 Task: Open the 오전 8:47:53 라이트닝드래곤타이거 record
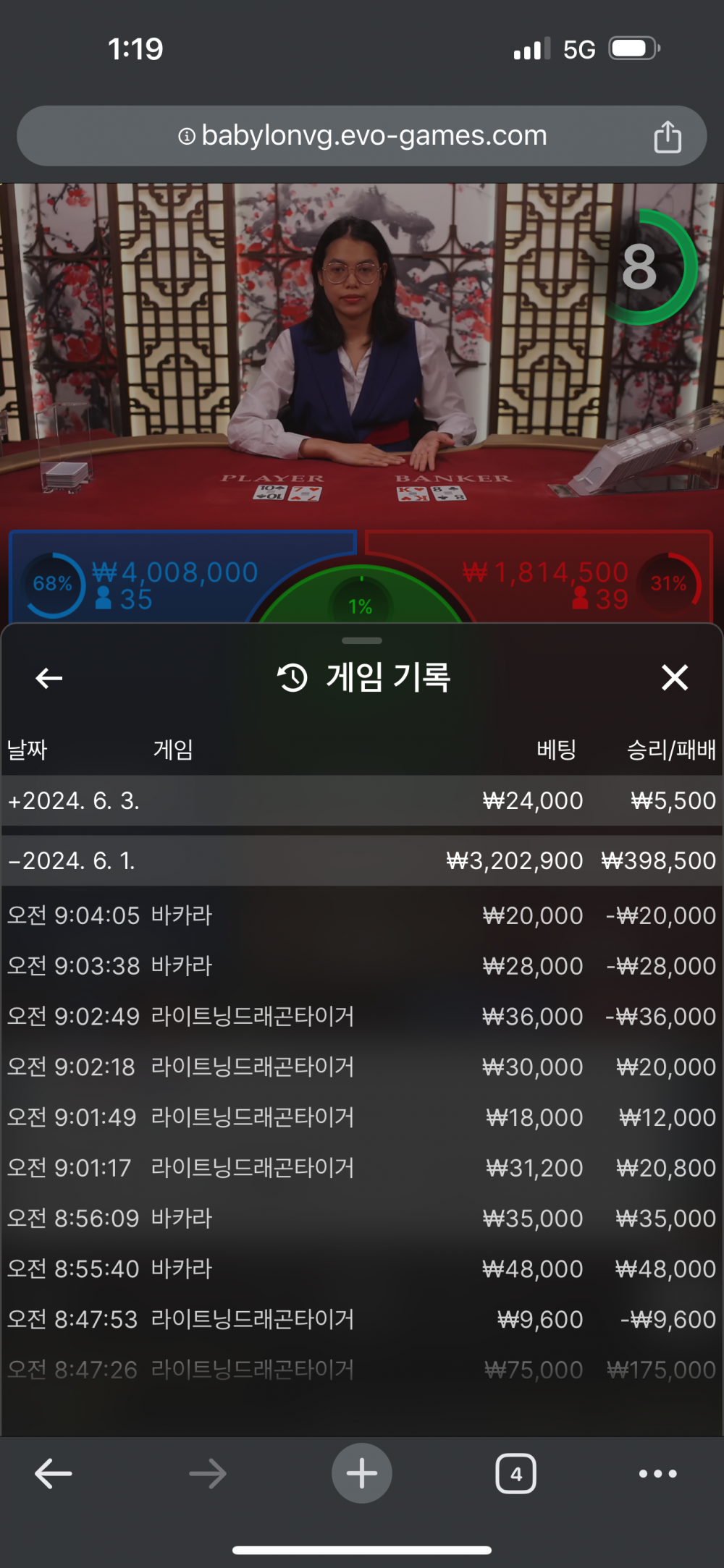[x=362, y=1319]
